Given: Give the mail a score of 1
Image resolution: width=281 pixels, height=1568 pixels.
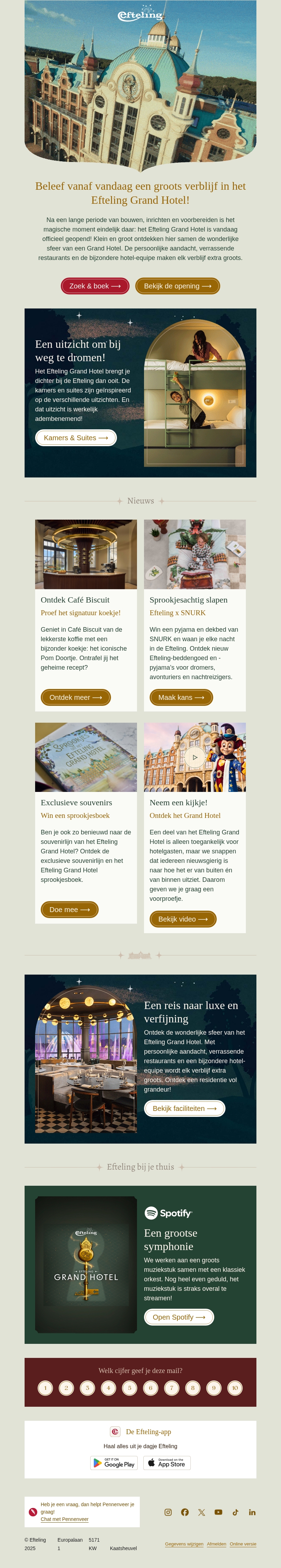Looking at the screenshot, I should 45,1387.
